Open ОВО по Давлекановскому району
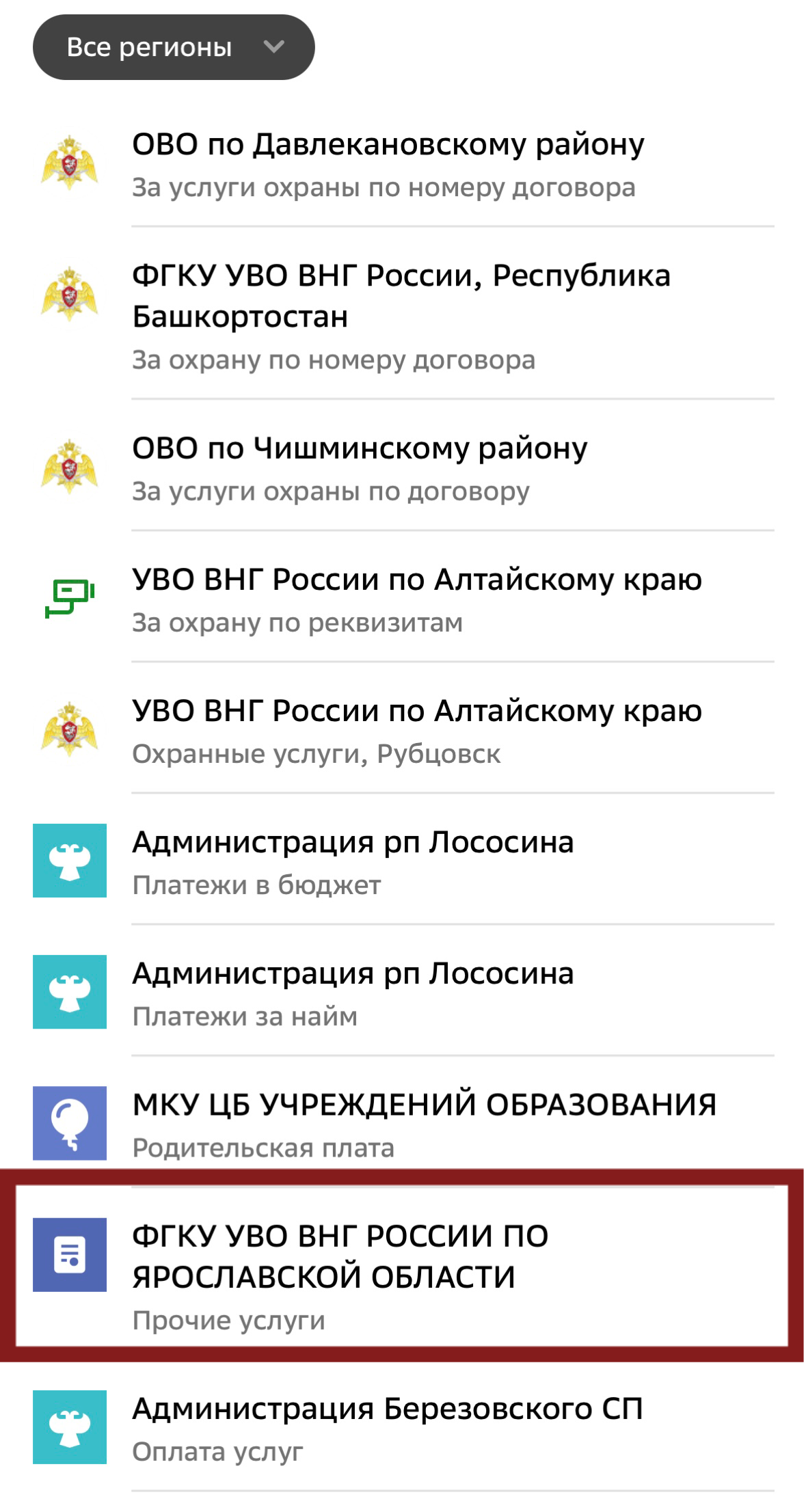The width and height of the screenshot is (806, 1512). (x=403, y=165)
